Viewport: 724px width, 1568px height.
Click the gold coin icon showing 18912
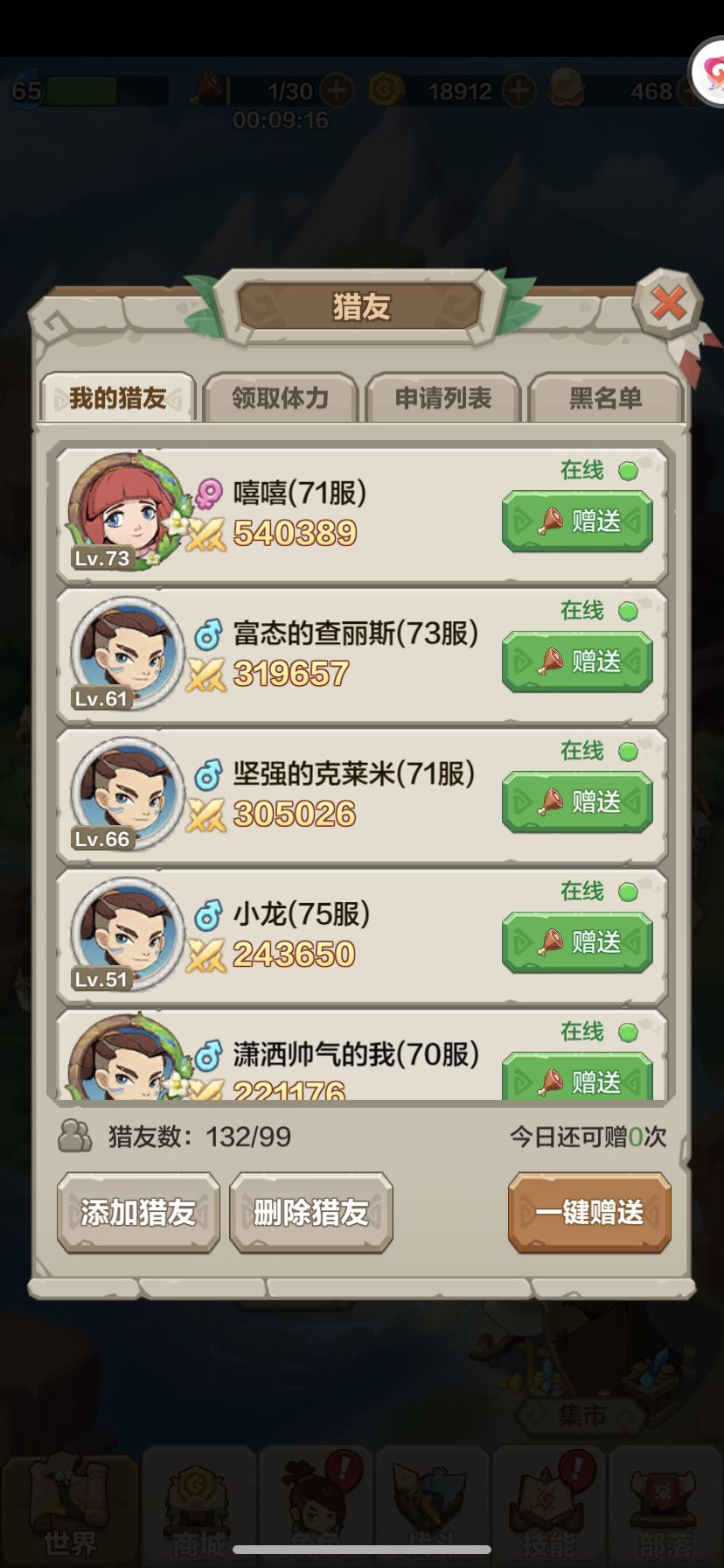[385, 90]
